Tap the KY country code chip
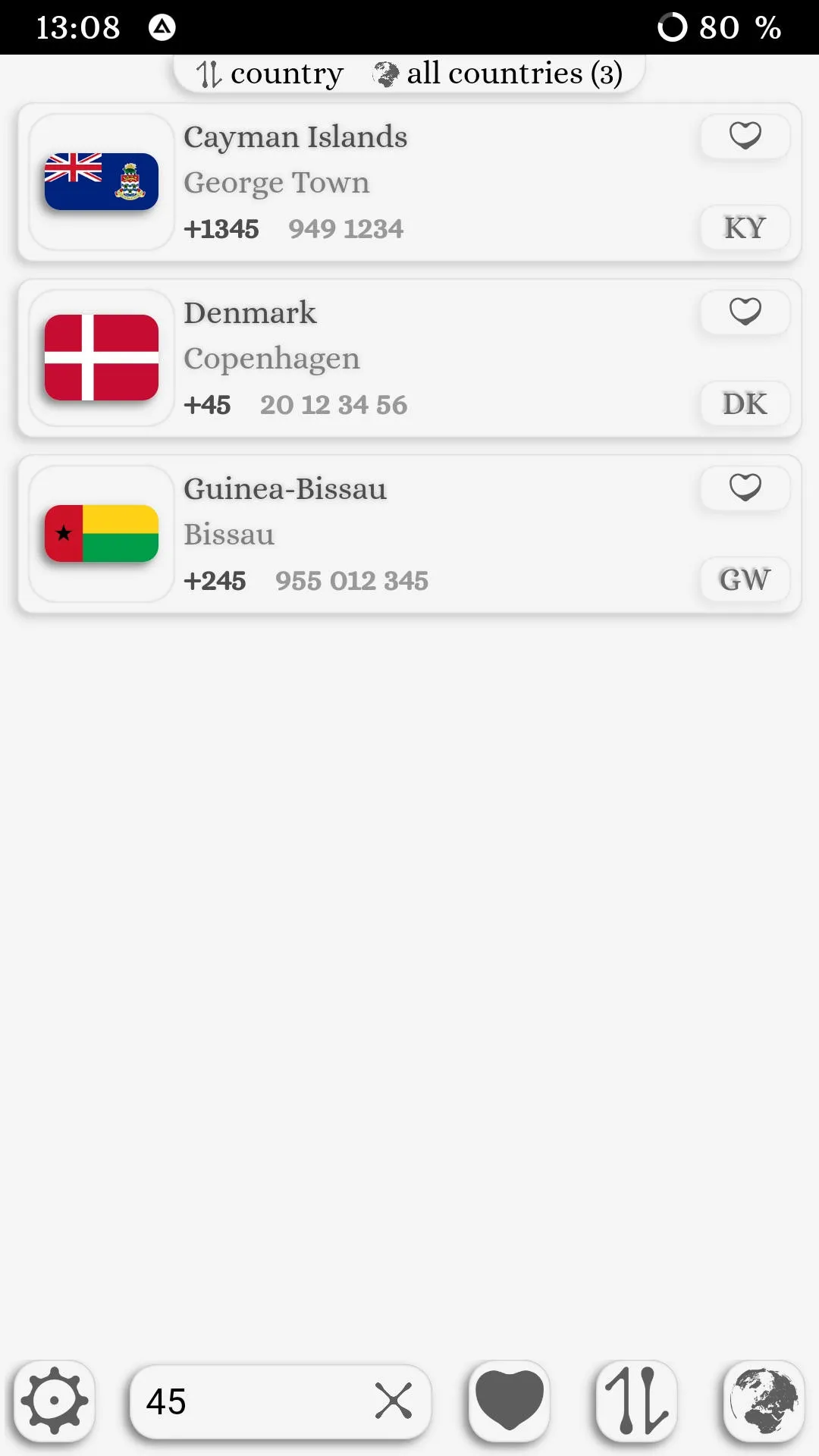 pyautogui.click(x=745, y=228)
